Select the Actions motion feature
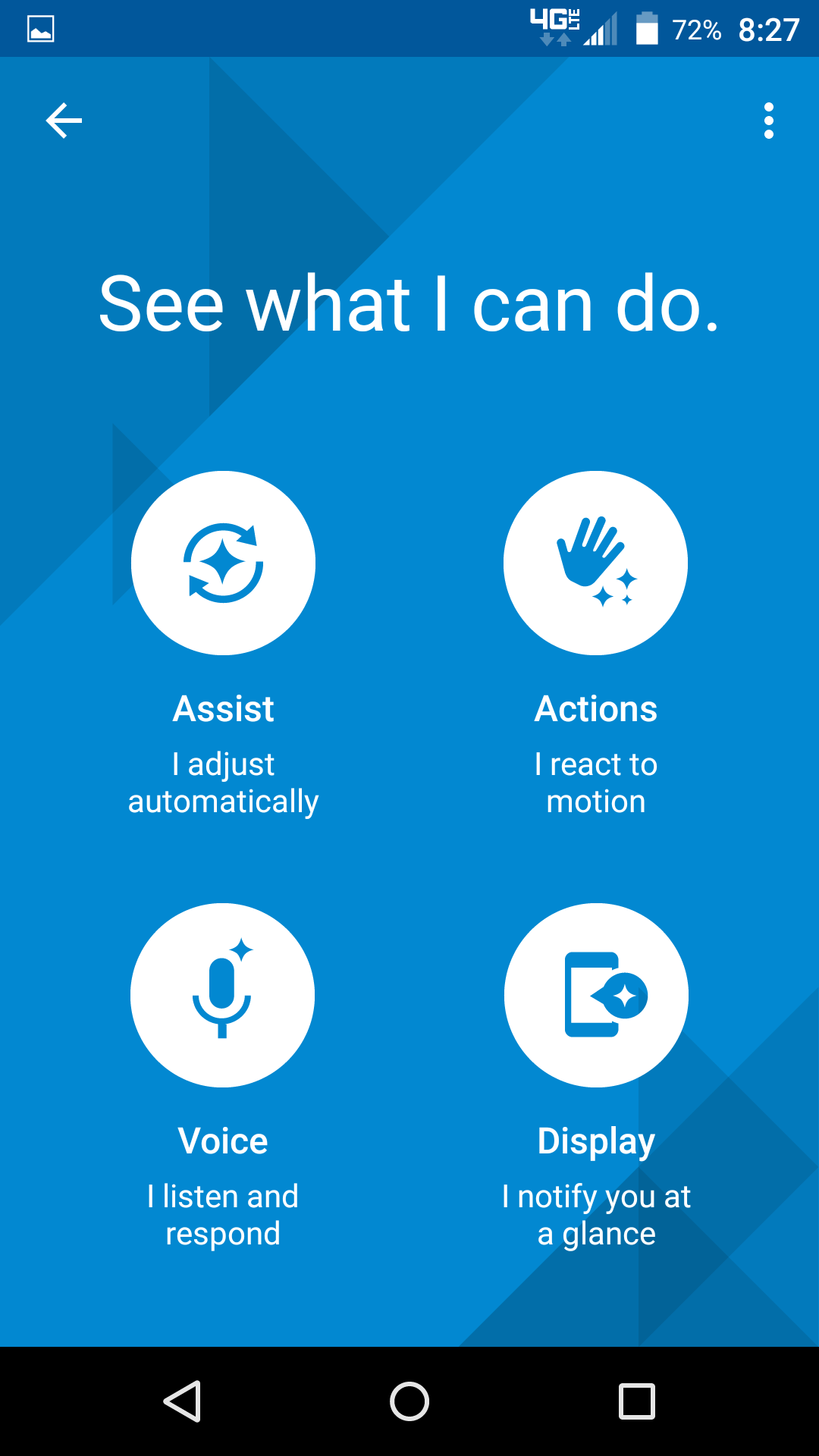This screenshot has height=1456, width=819. (596, 563)
